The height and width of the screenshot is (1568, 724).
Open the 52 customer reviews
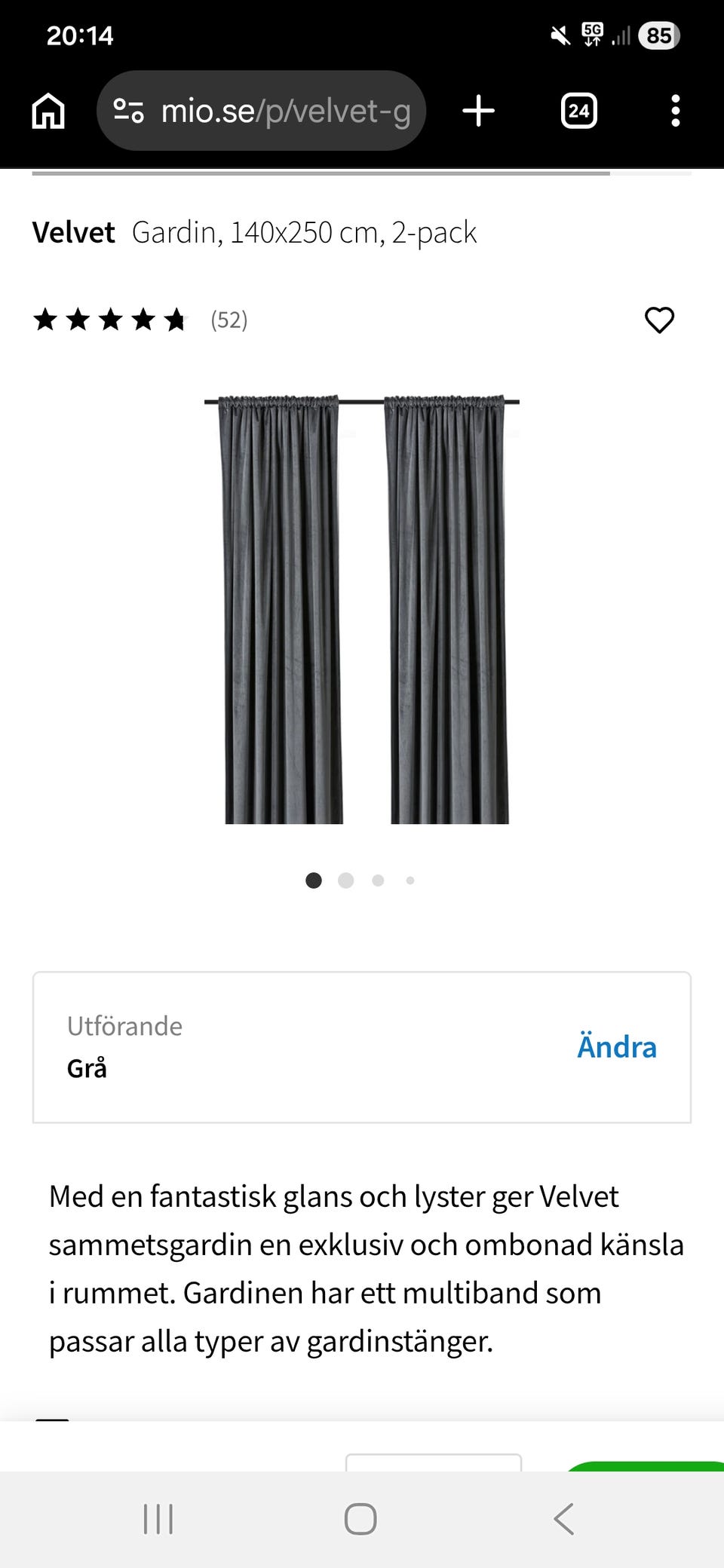tap(229, 320)
